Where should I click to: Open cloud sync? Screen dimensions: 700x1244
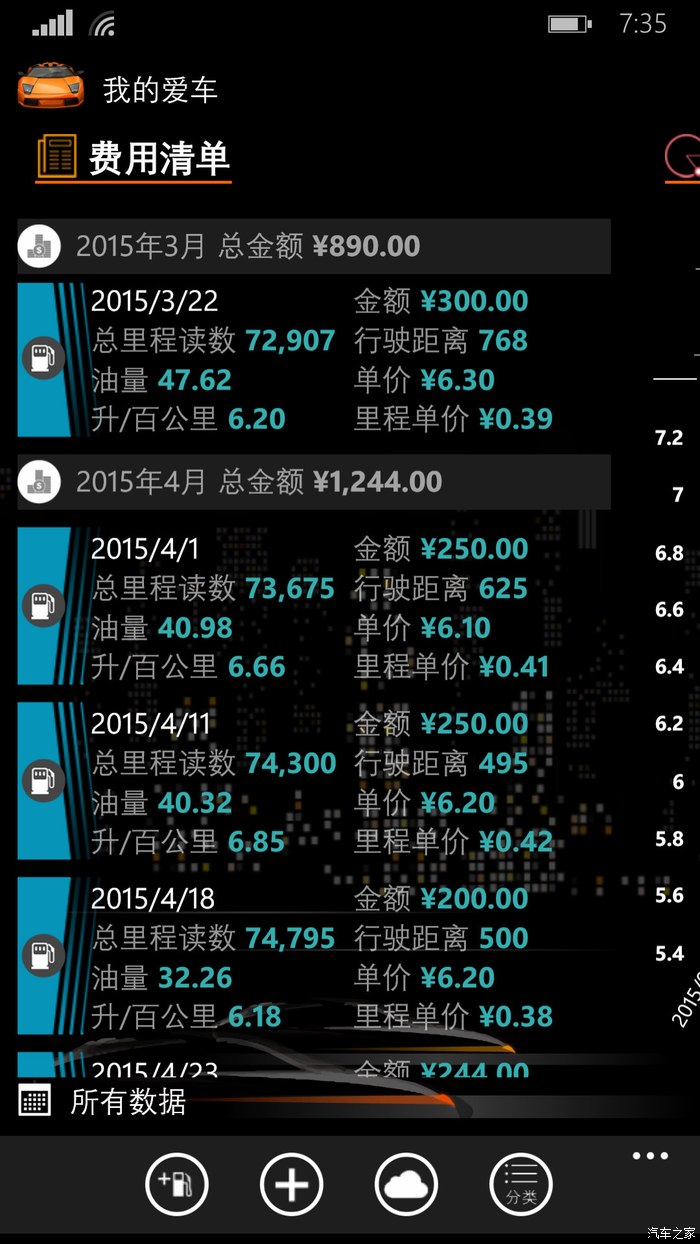click(x=406, y=1185)
